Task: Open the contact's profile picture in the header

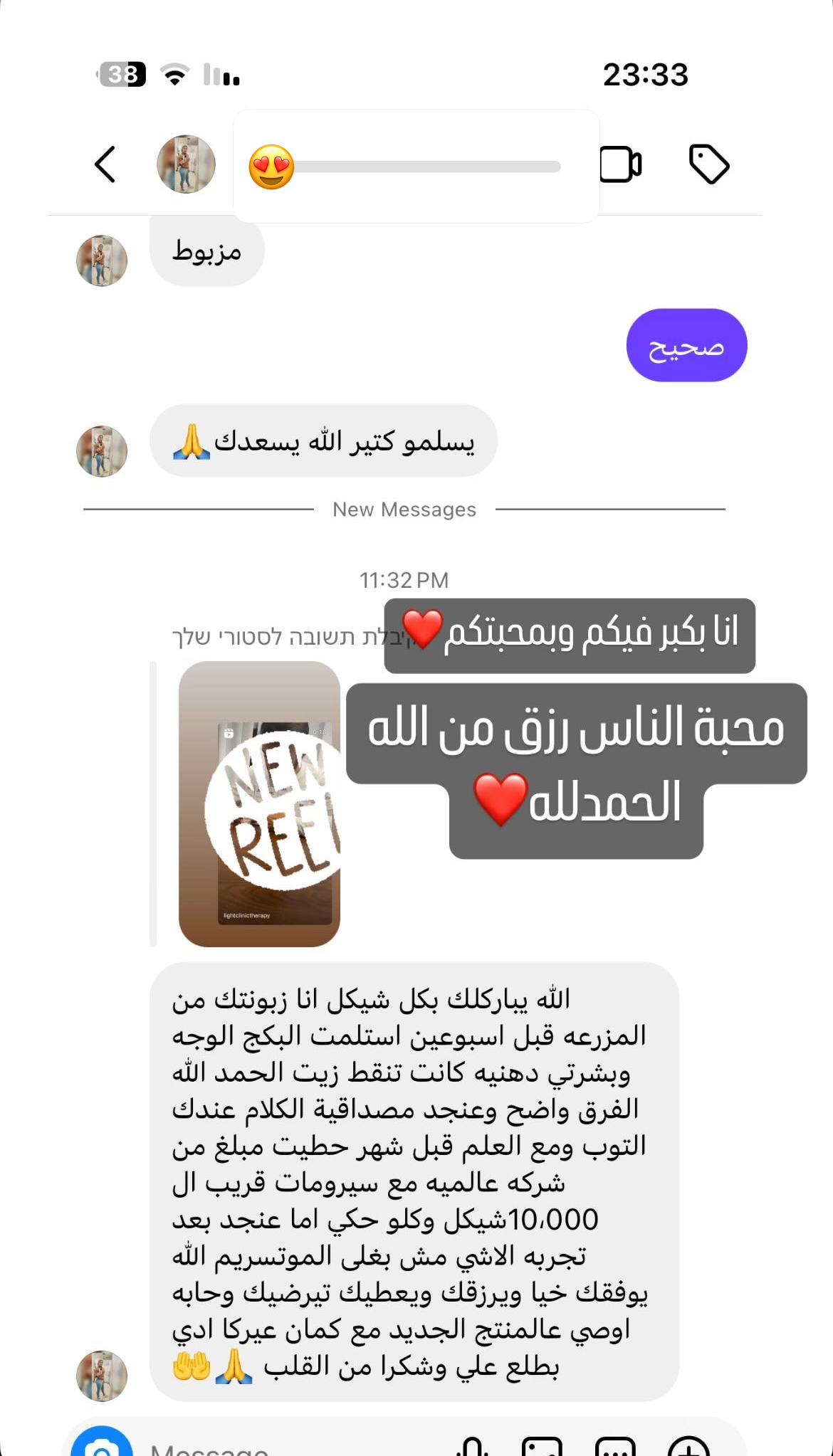Action: [186, 165]
